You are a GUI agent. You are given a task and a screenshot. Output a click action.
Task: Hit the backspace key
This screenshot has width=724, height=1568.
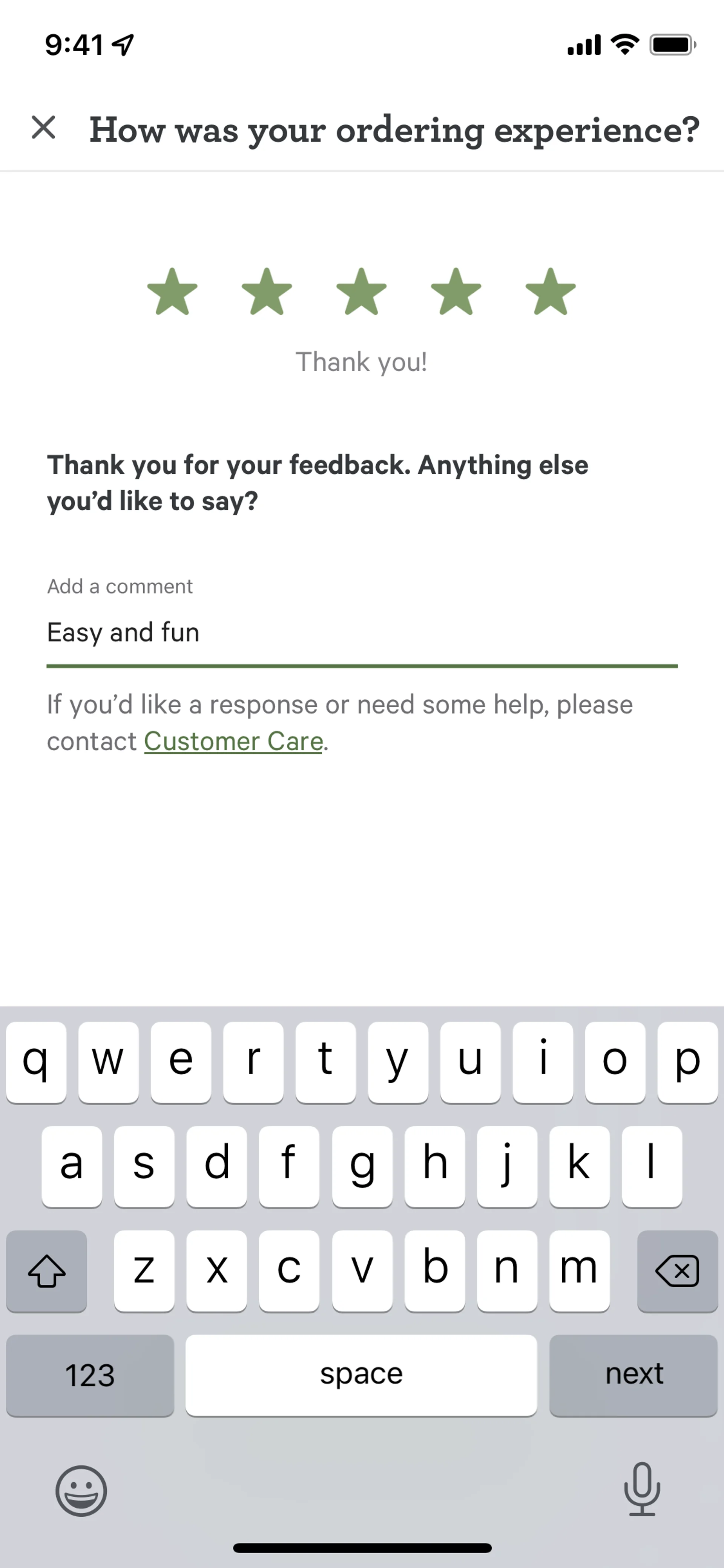pos(677,1271)
